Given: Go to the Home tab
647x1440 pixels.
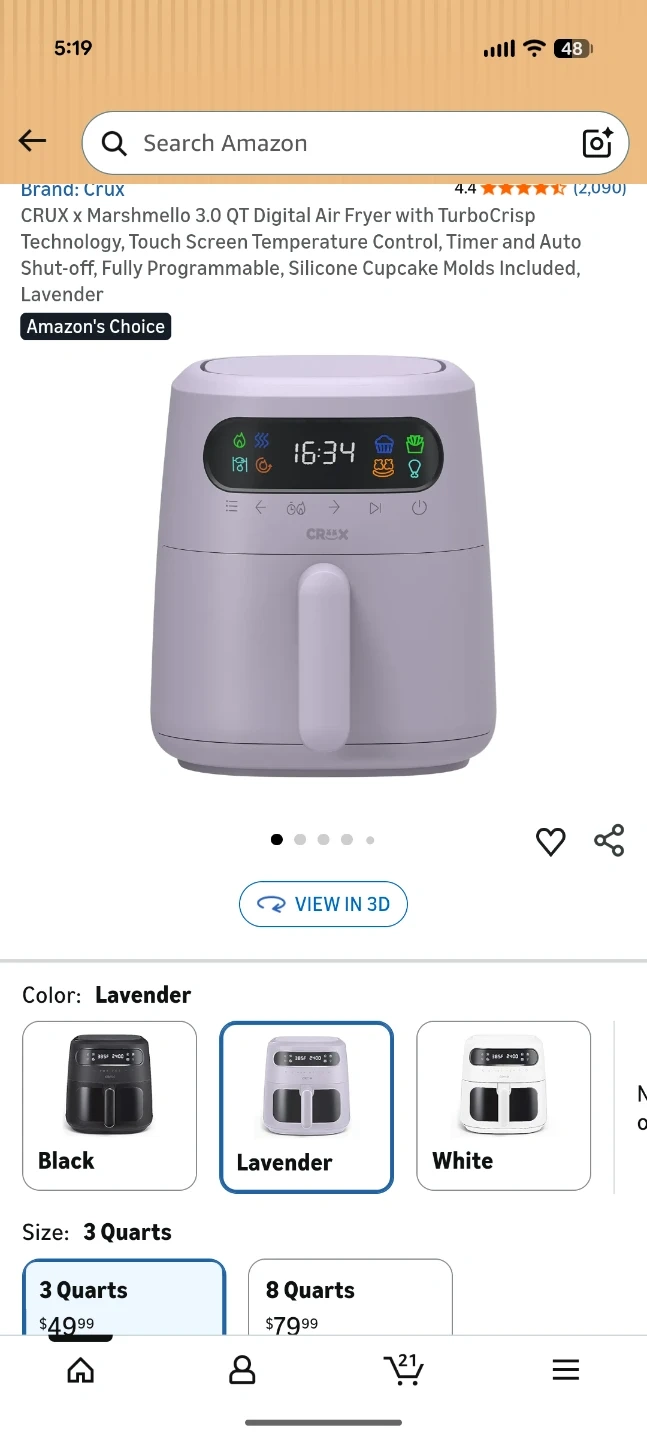Looking at the screenshot, I should (x=81, y=1370).
